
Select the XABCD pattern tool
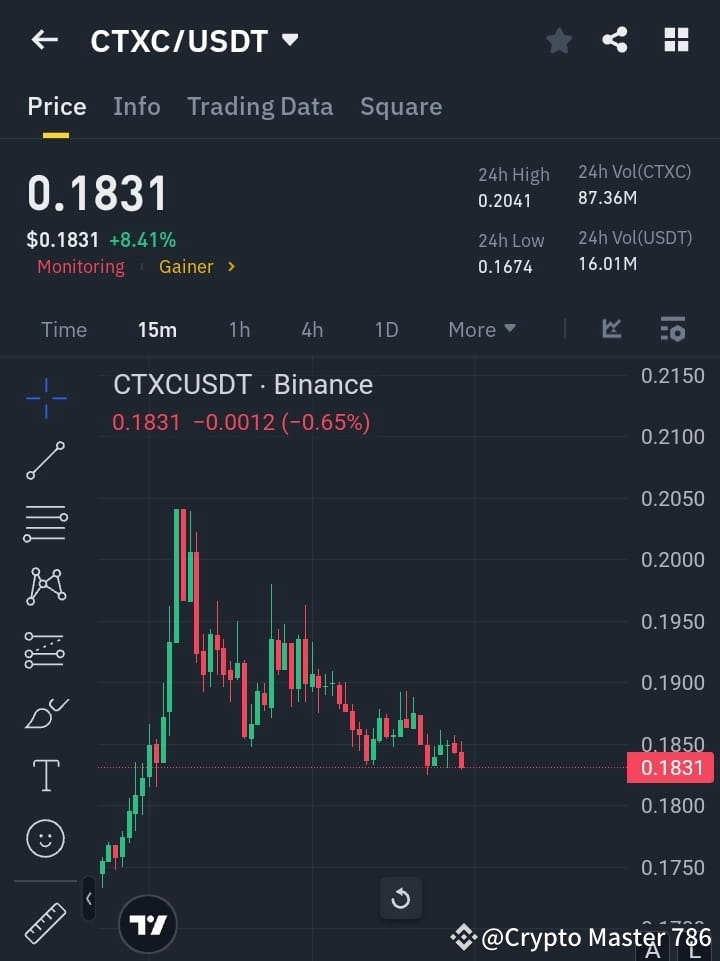coord(44,587)
